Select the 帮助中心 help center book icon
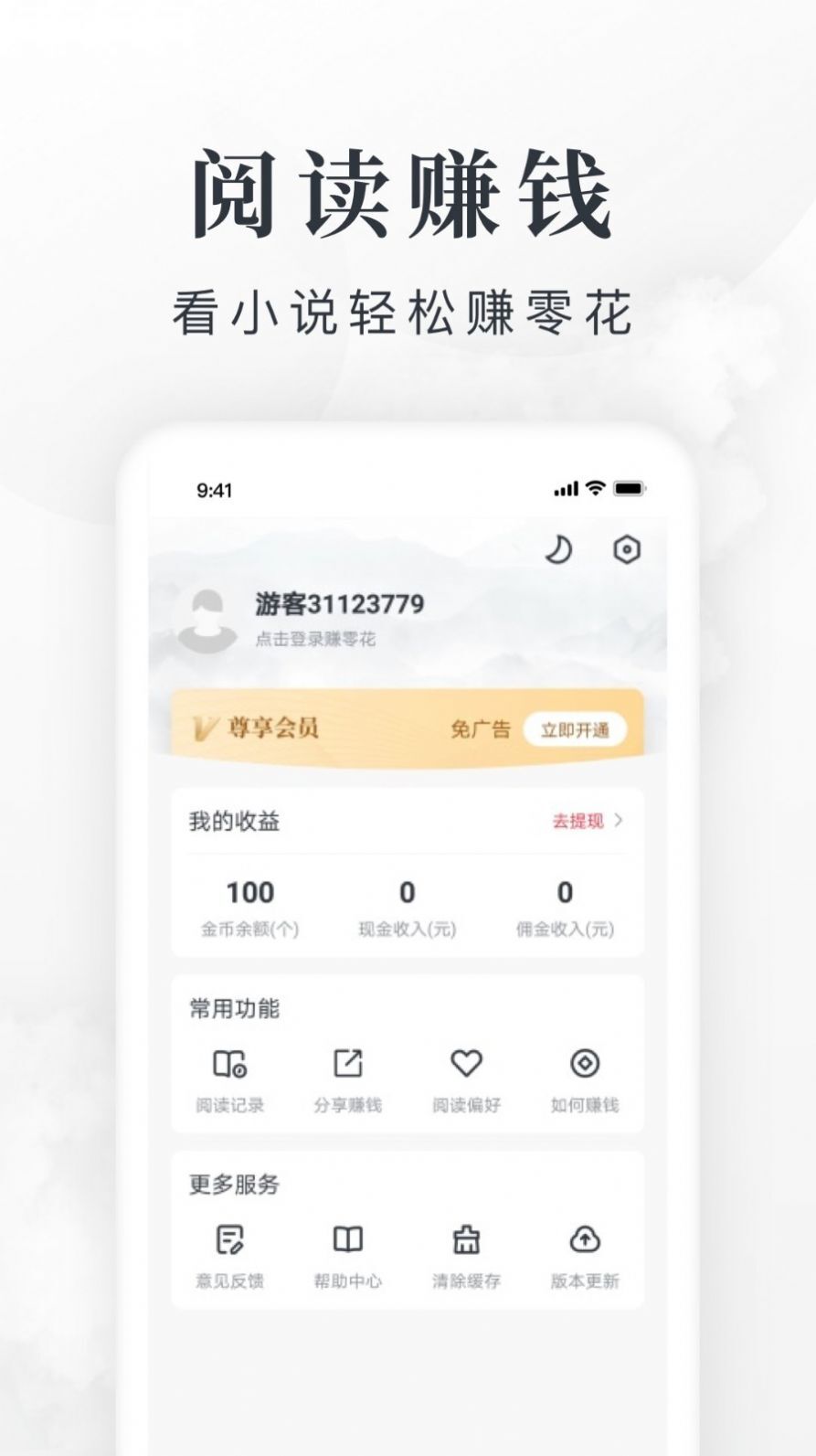The width and height of the screenshot is (816, 1456). point(348,1241)
